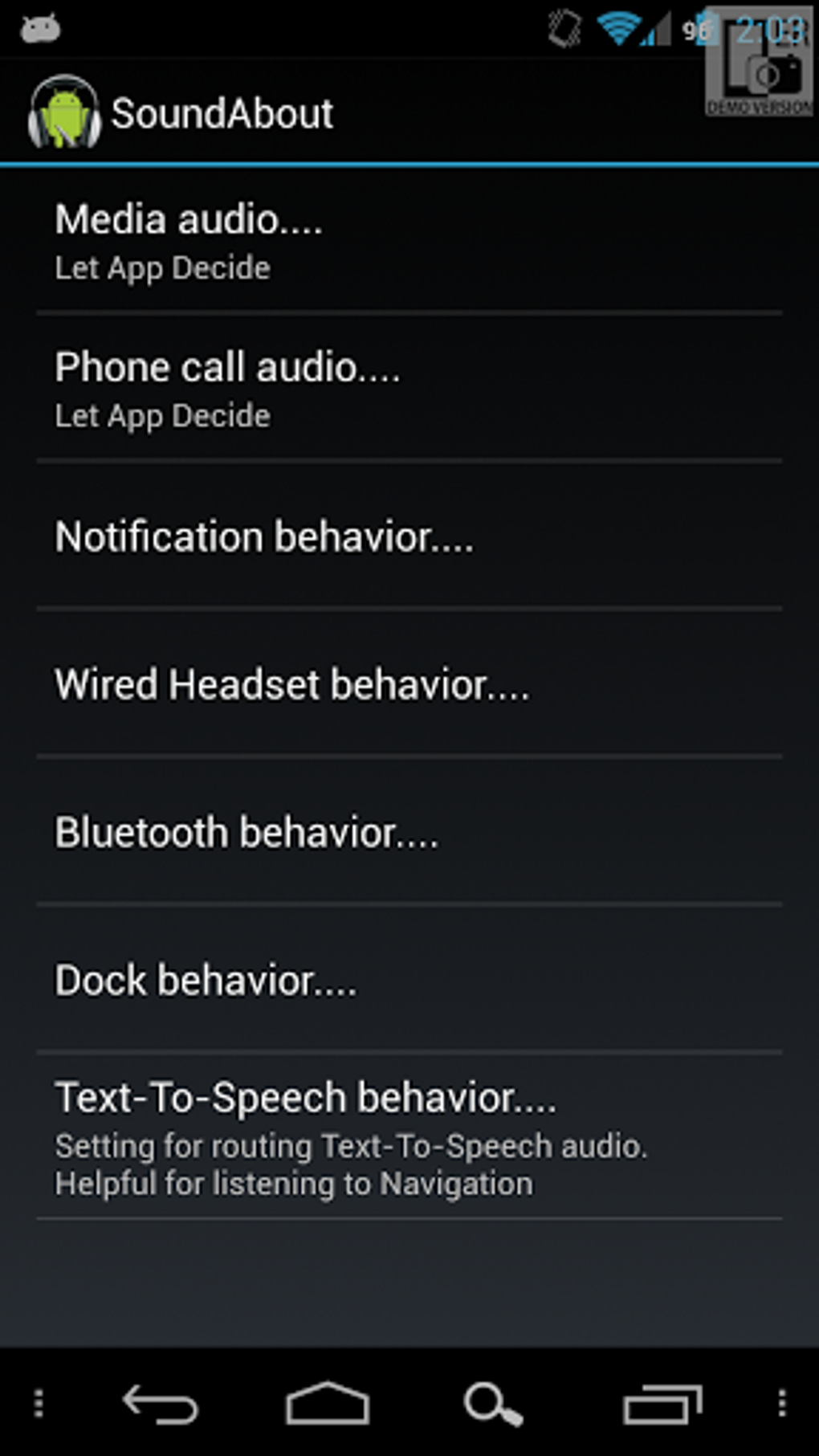Open Dock behavior options
Viewport: 819px width, 1456px height.
click(409, 979)
